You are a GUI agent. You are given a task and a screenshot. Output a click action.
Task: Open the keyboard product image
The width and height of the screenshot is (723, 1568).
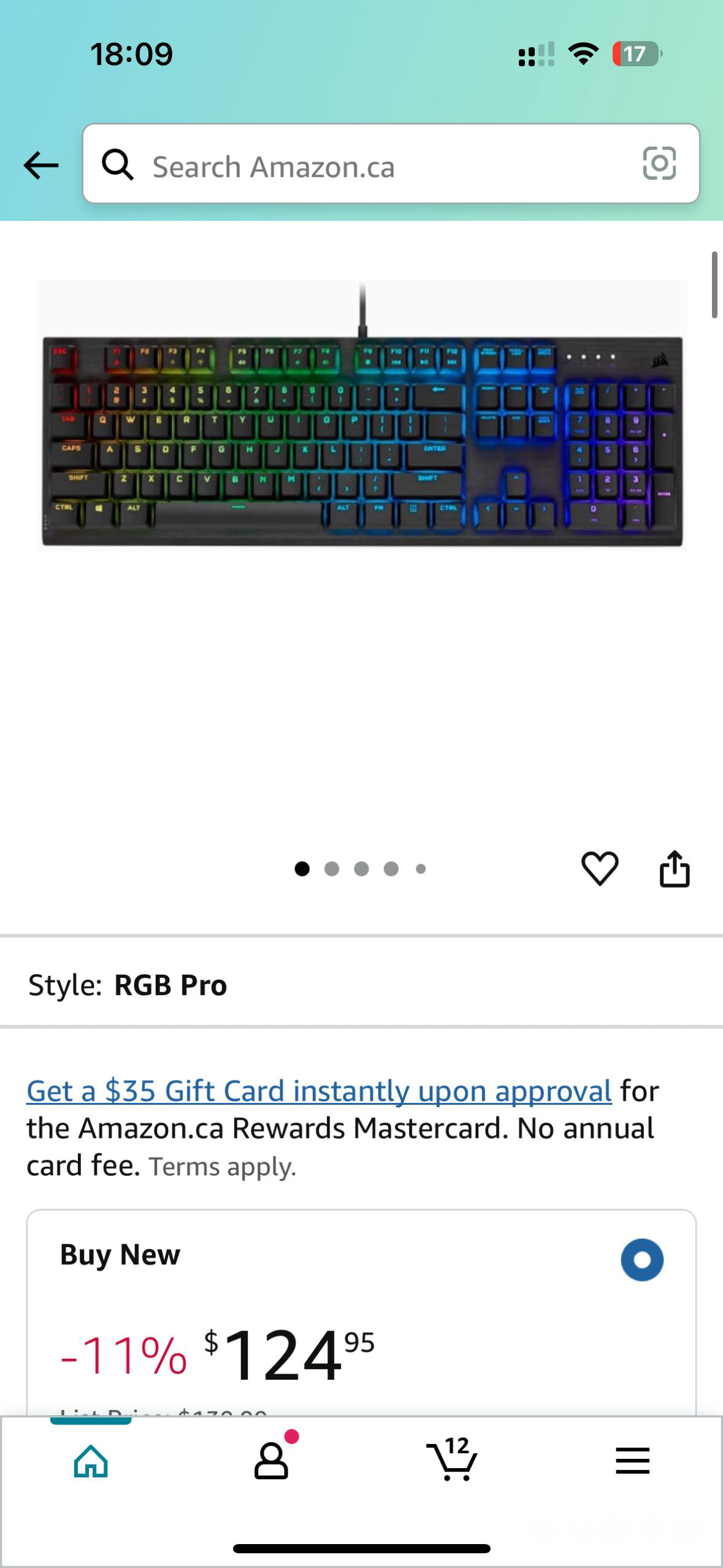point(362,429)
